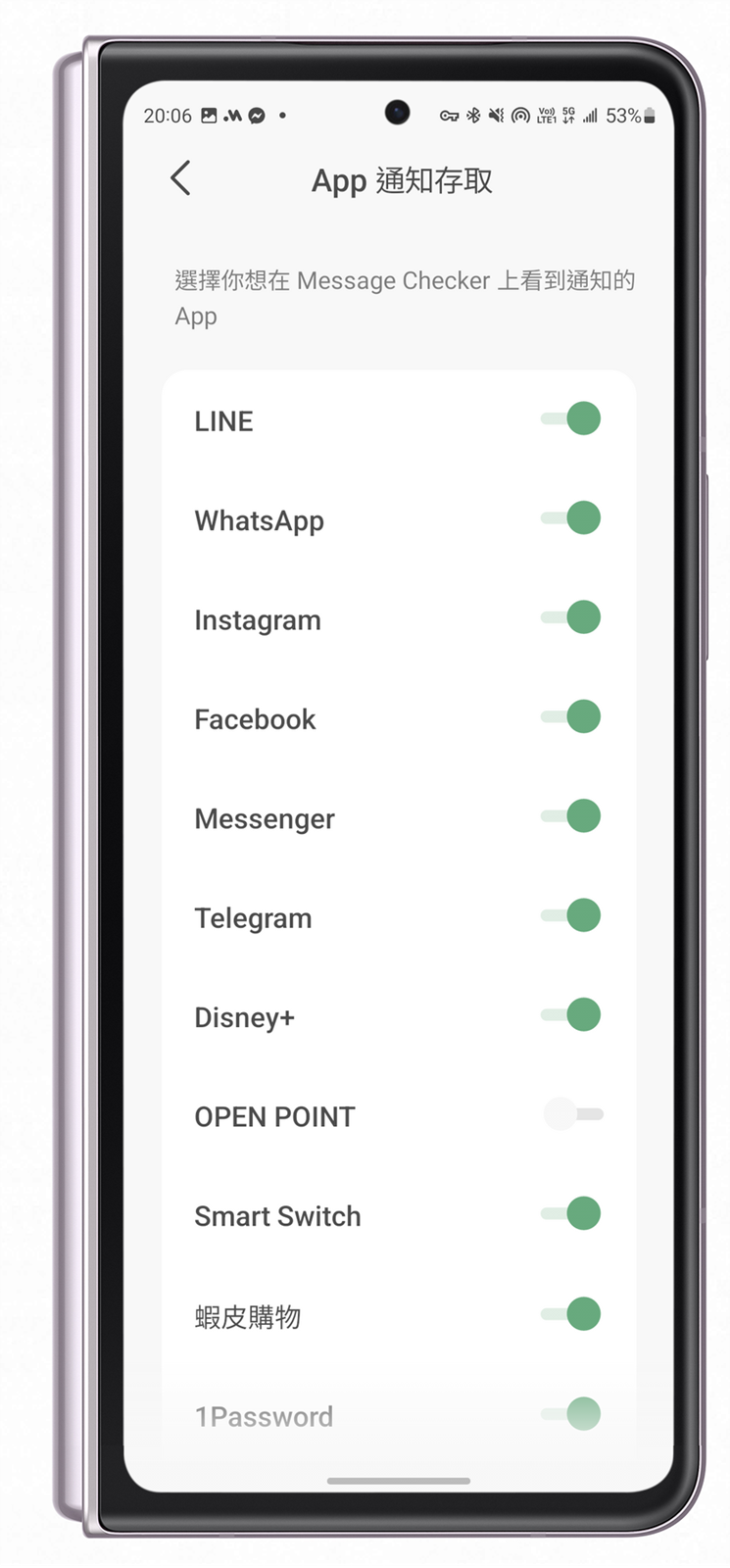Turn off LINE notification access

572,419
